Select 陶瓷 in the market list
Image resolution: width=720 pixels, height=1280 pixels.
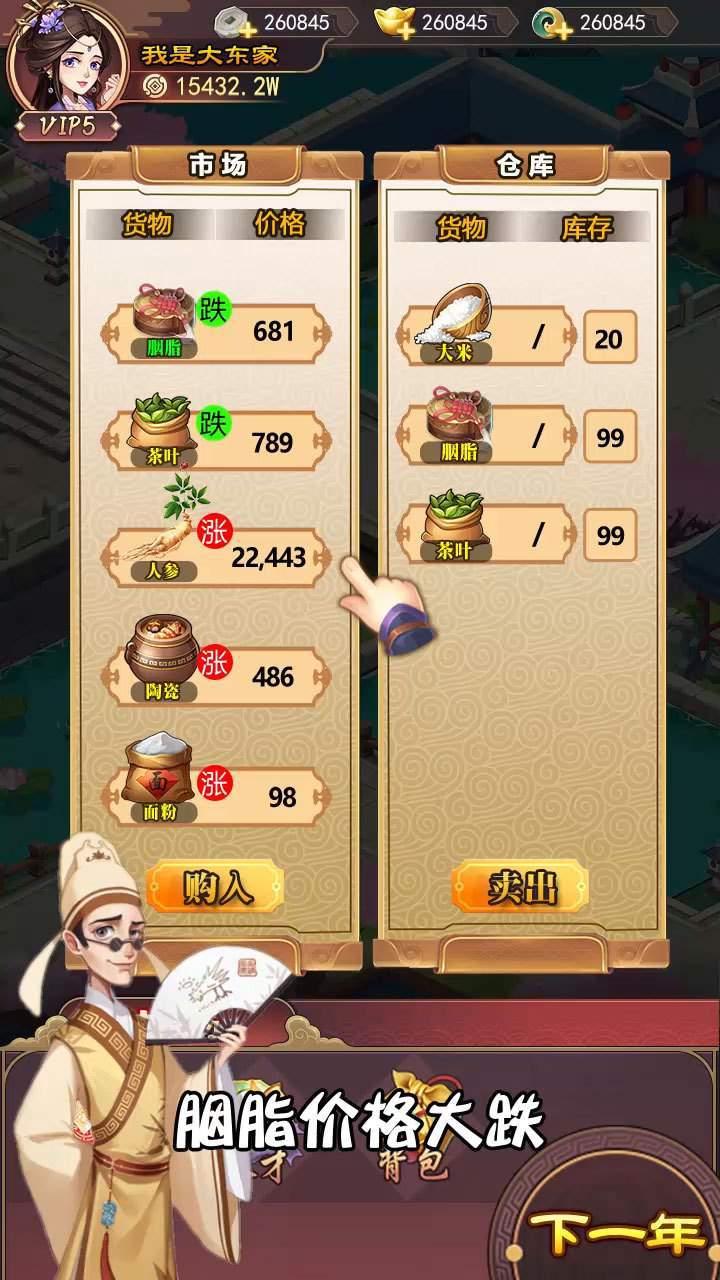tap(217, 676)
